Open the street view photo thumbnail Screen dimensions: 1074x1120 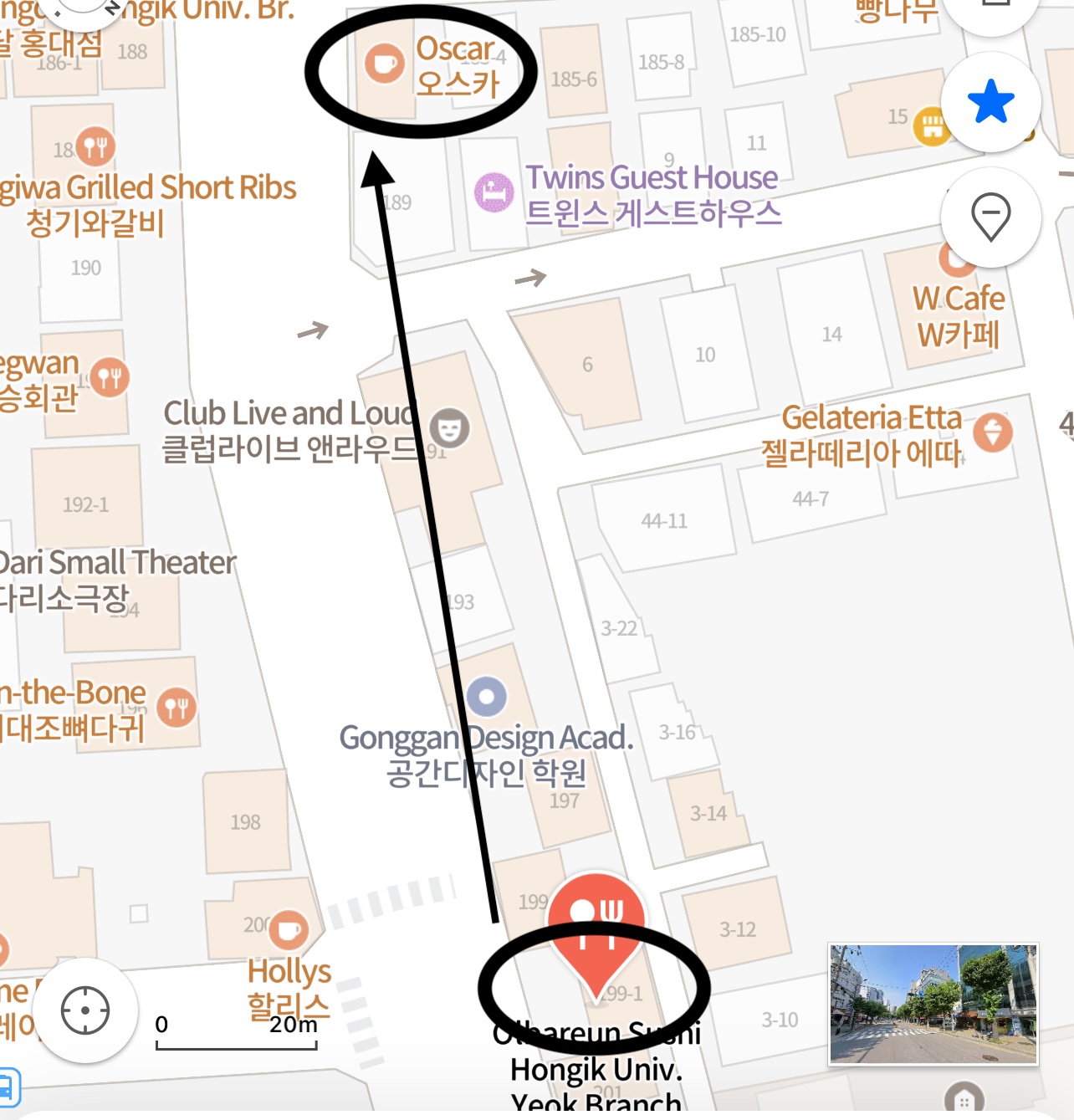933,1004
